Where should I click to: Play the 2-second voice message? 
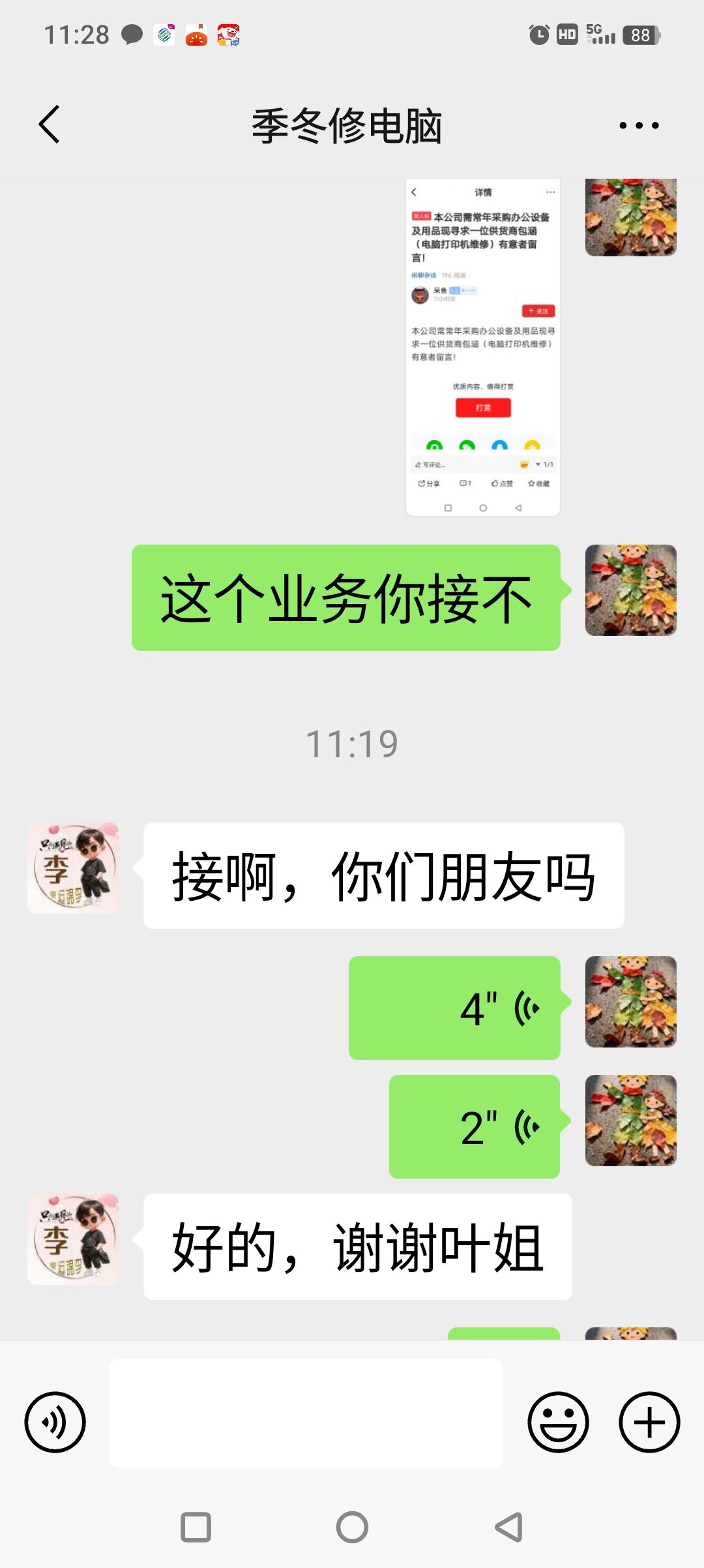(475, 1126)
